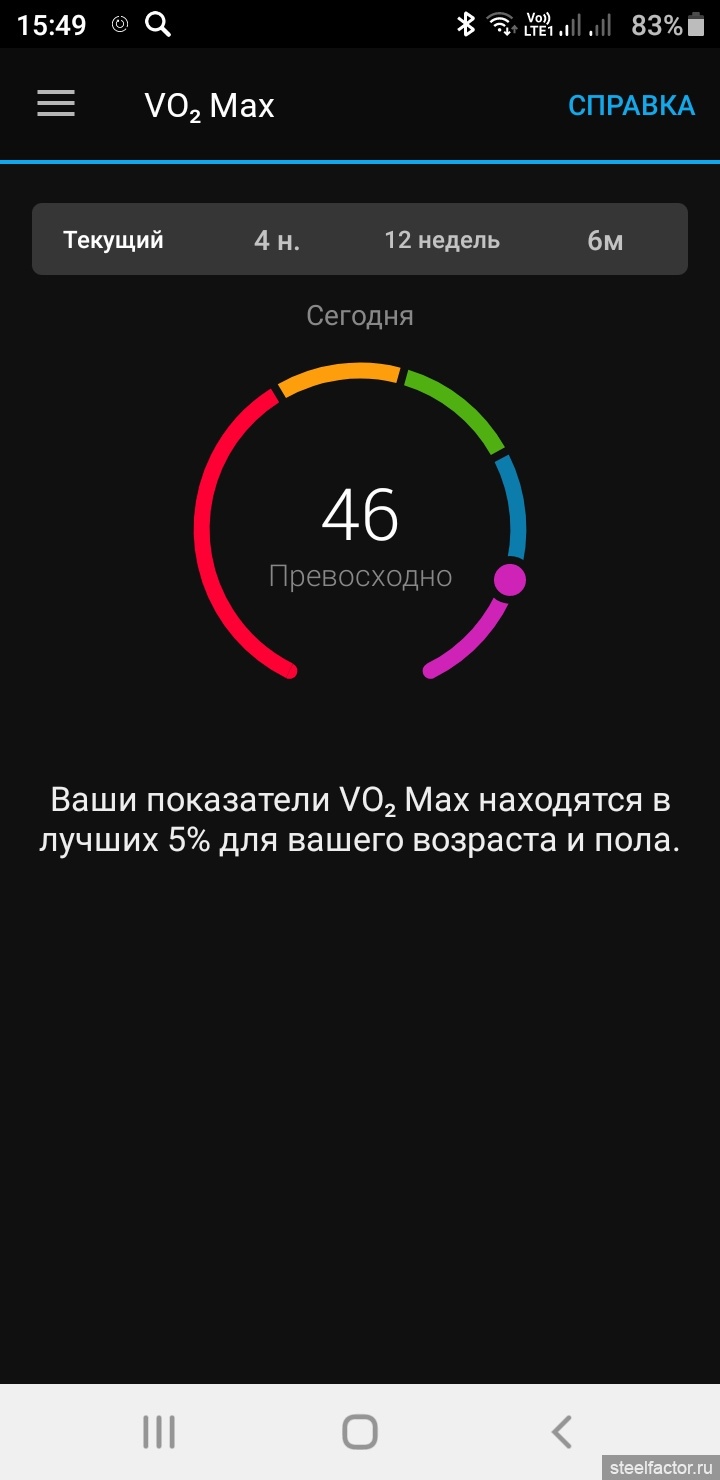Switch to the 6м tab

[605, 240]
